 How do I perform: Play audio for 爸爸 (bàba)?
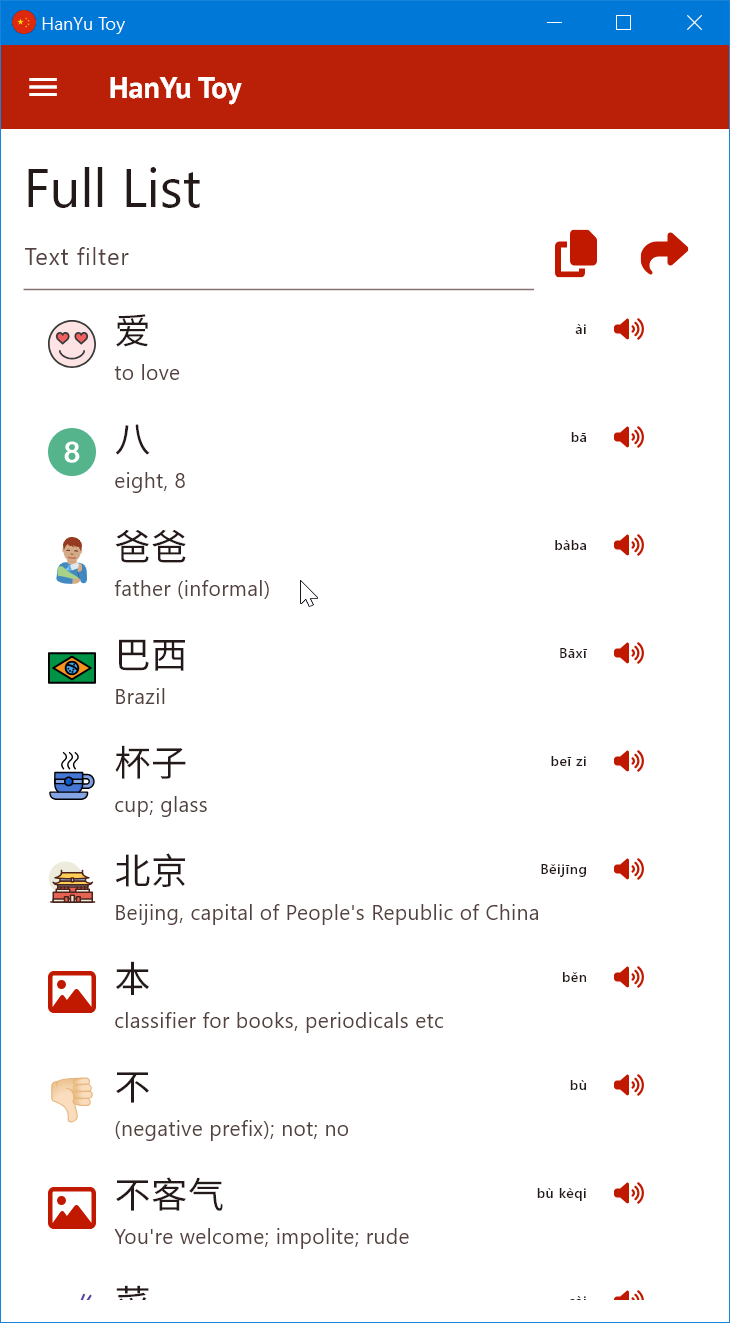point(628,545)
